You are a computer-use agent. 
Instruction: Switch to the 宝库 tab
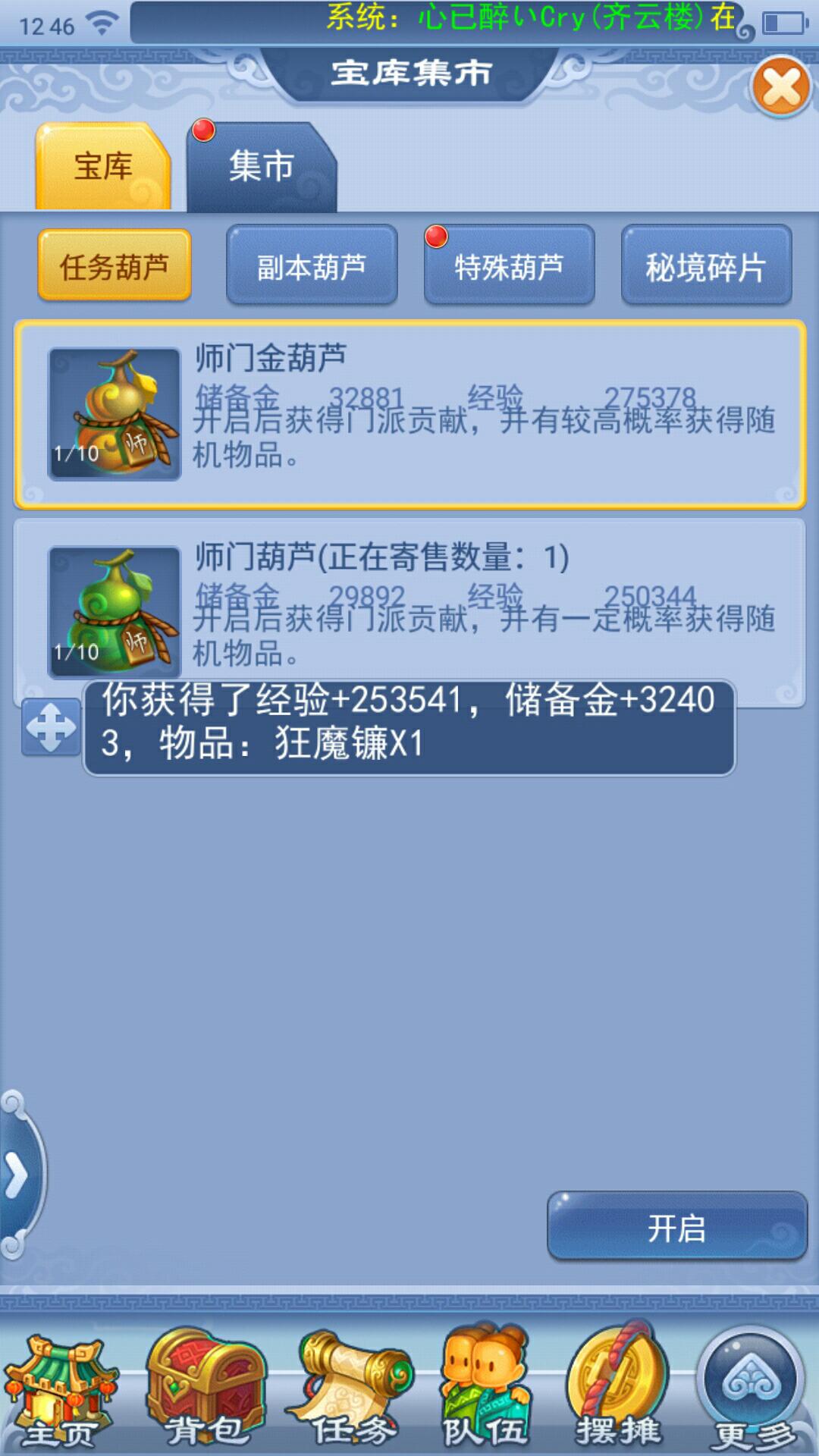click(103, 167)
